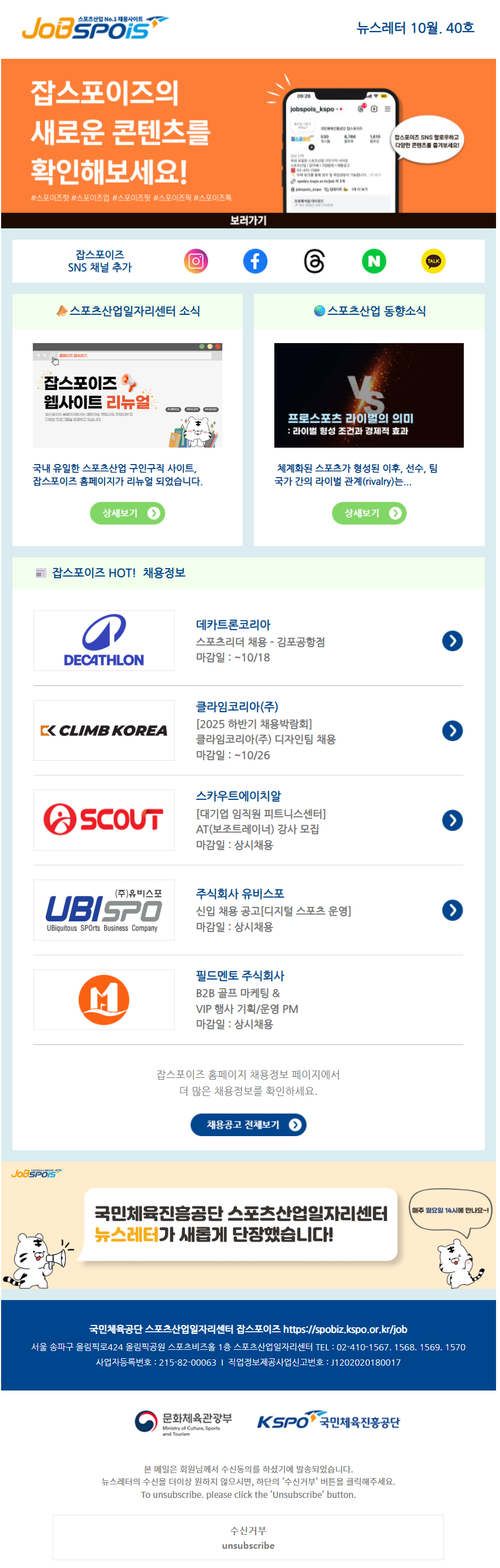Tap the 보러가기 banner bar
This screenshot has width=500, height=1568.
pyautogui.click(x=248, y=220)
